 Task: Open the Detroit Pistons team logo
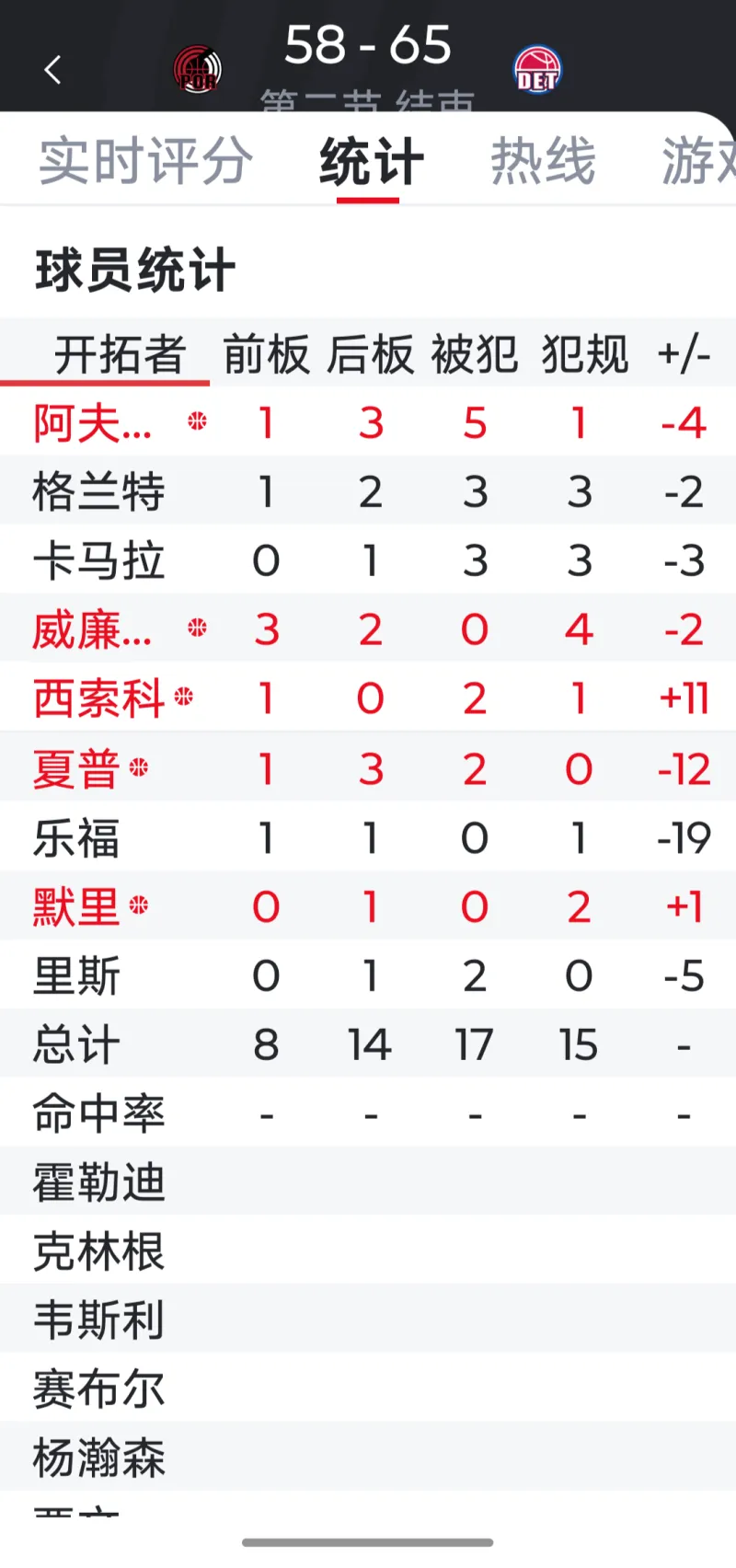(x=537, y=70)
